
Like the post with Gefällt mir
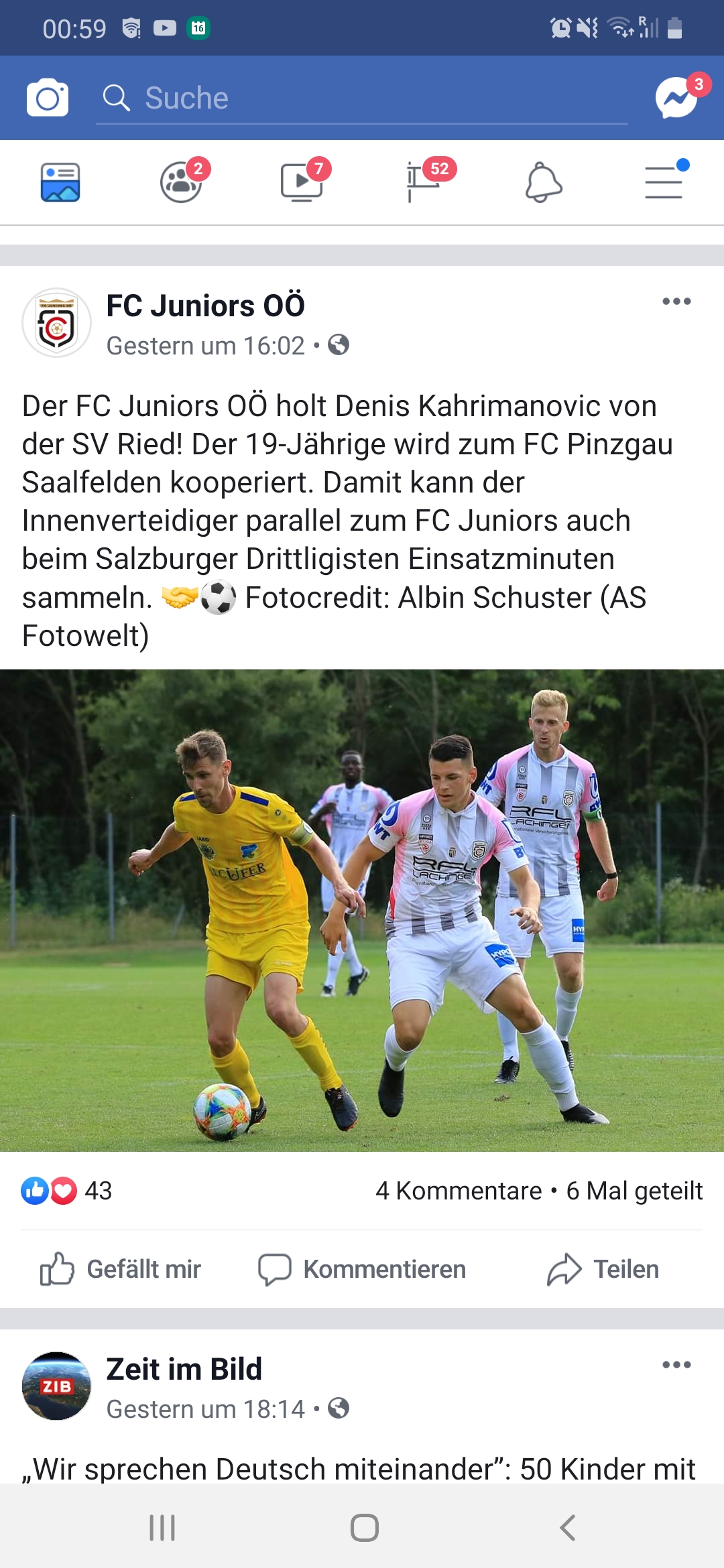coord(121,1269)
